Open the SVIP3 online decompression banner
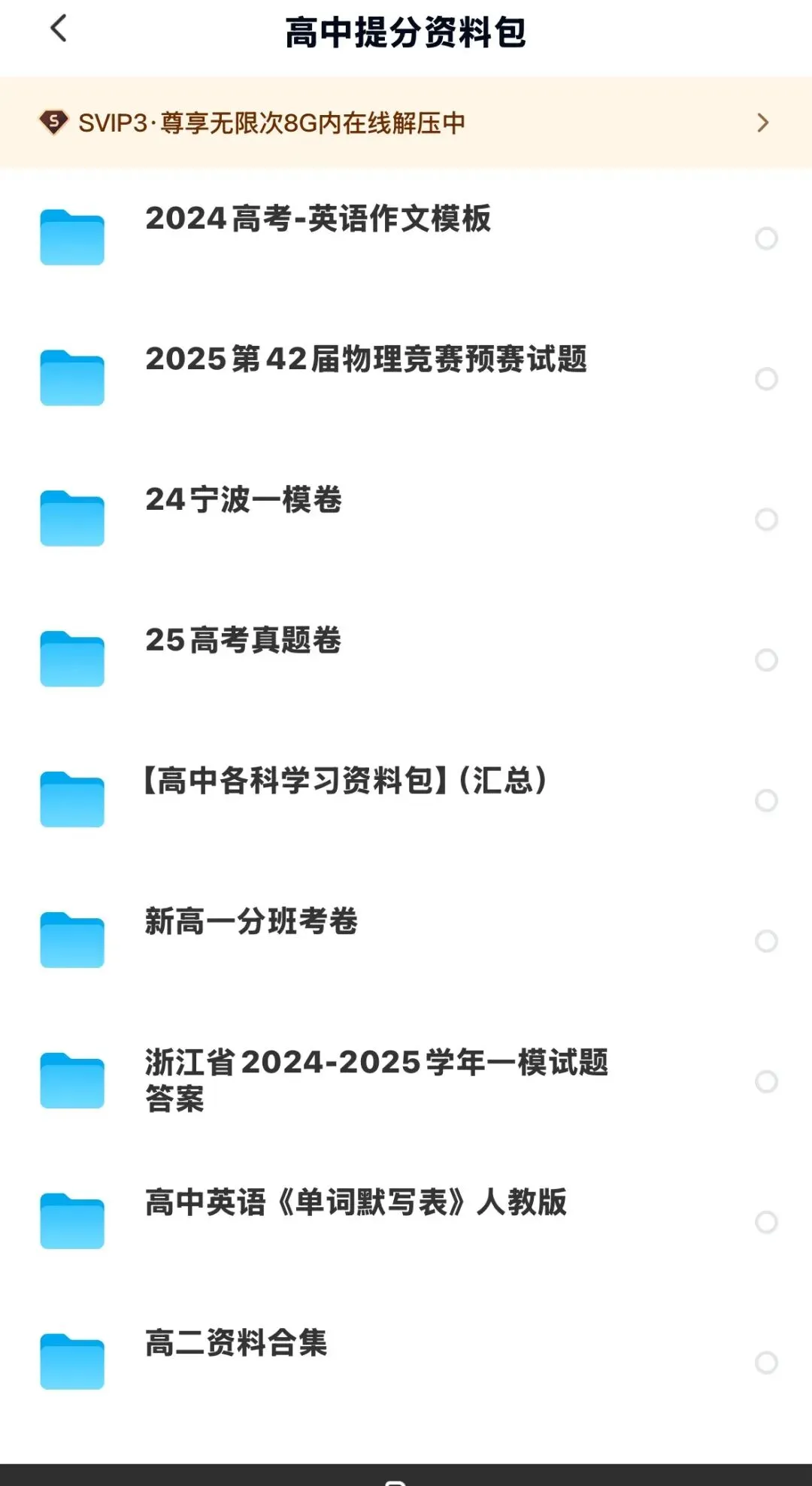The image size is (812, 1486). tap(406, 123)
